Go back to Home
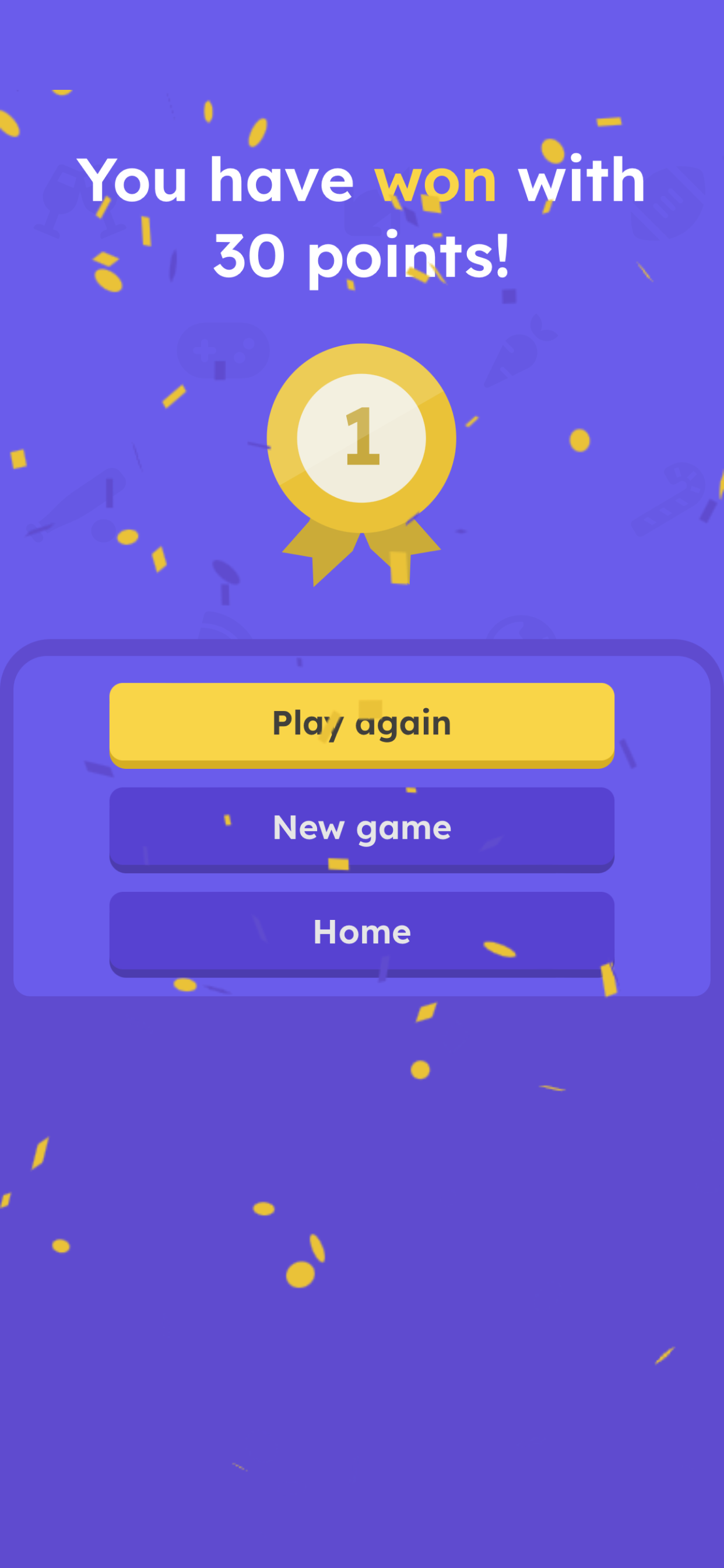 [x=361, y=932]
